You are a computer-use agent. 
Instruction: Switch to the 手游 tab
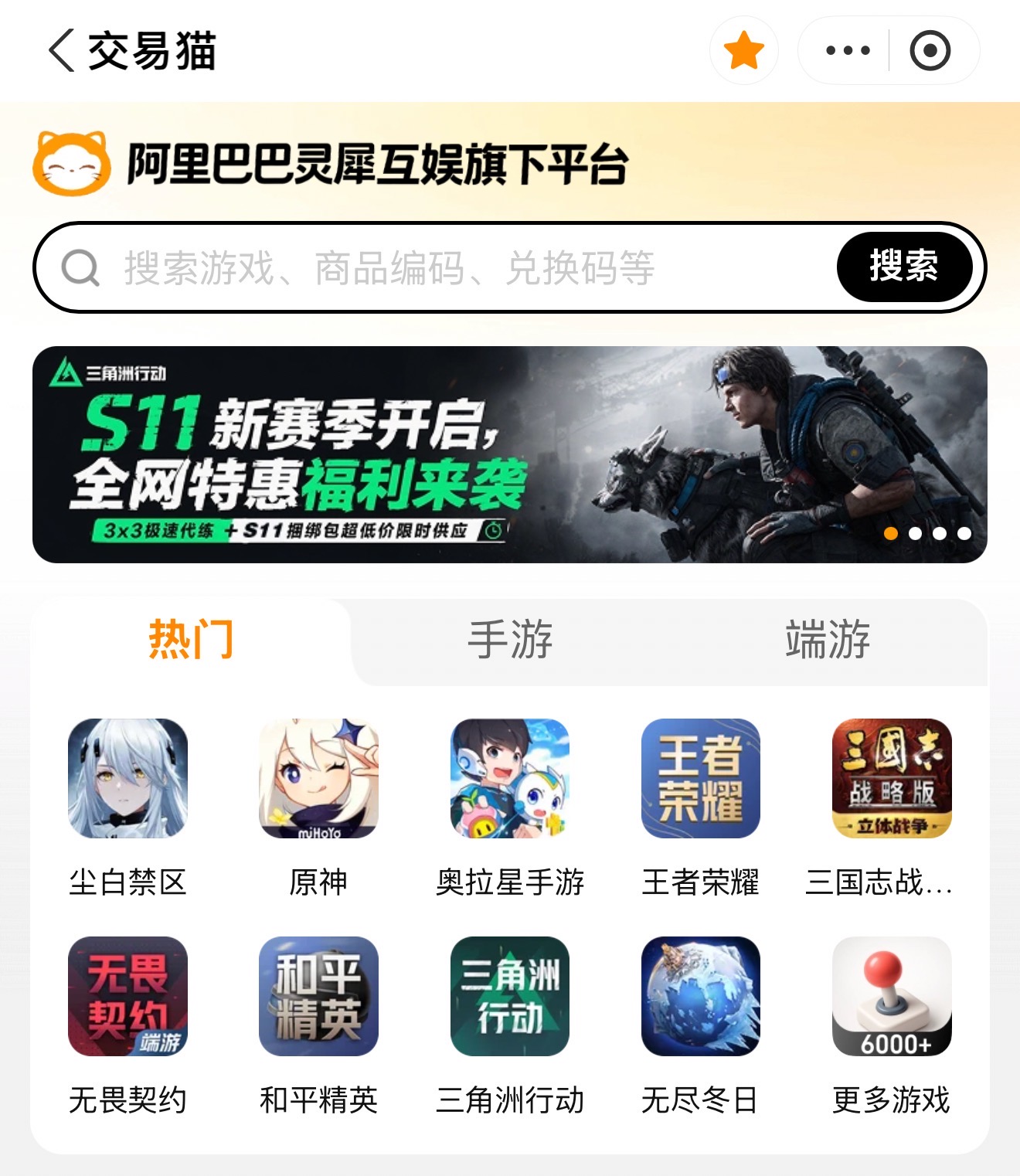pyautogui.click(x=510, y=640)
